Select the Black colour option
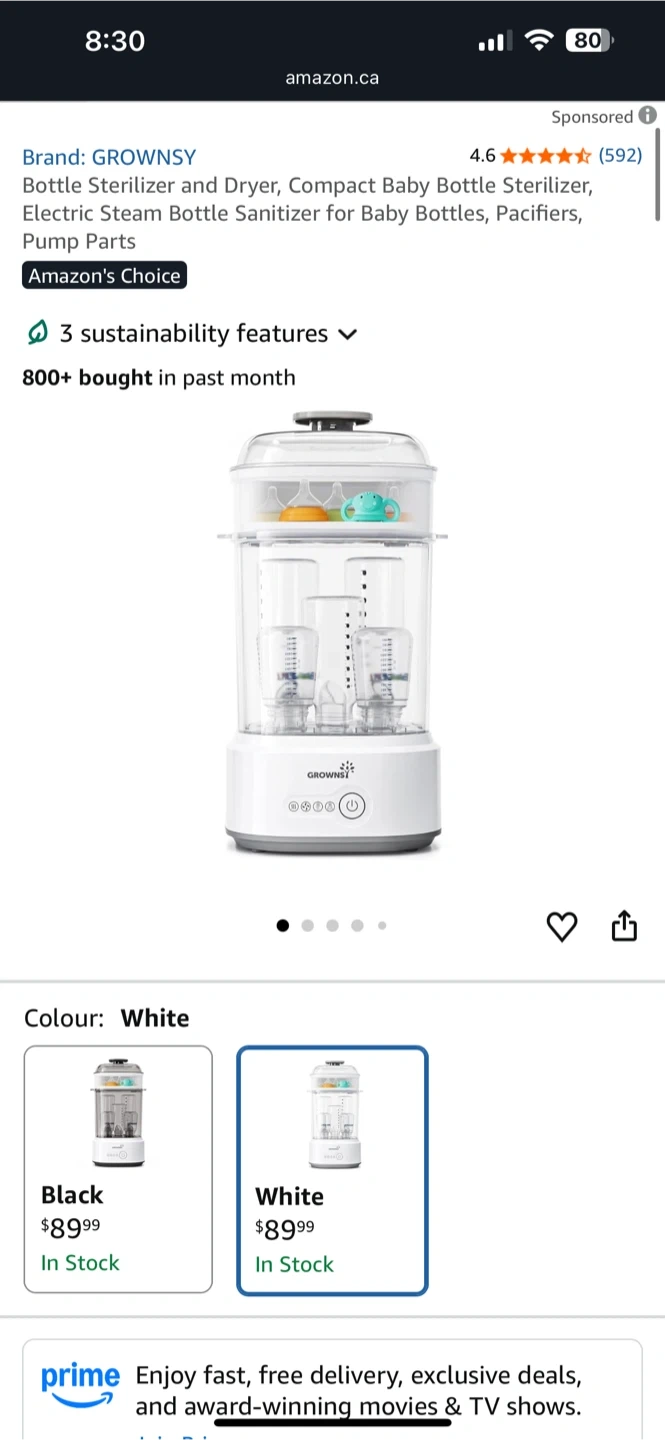Screen dimensions: 665x1440 coord(118,1168)
